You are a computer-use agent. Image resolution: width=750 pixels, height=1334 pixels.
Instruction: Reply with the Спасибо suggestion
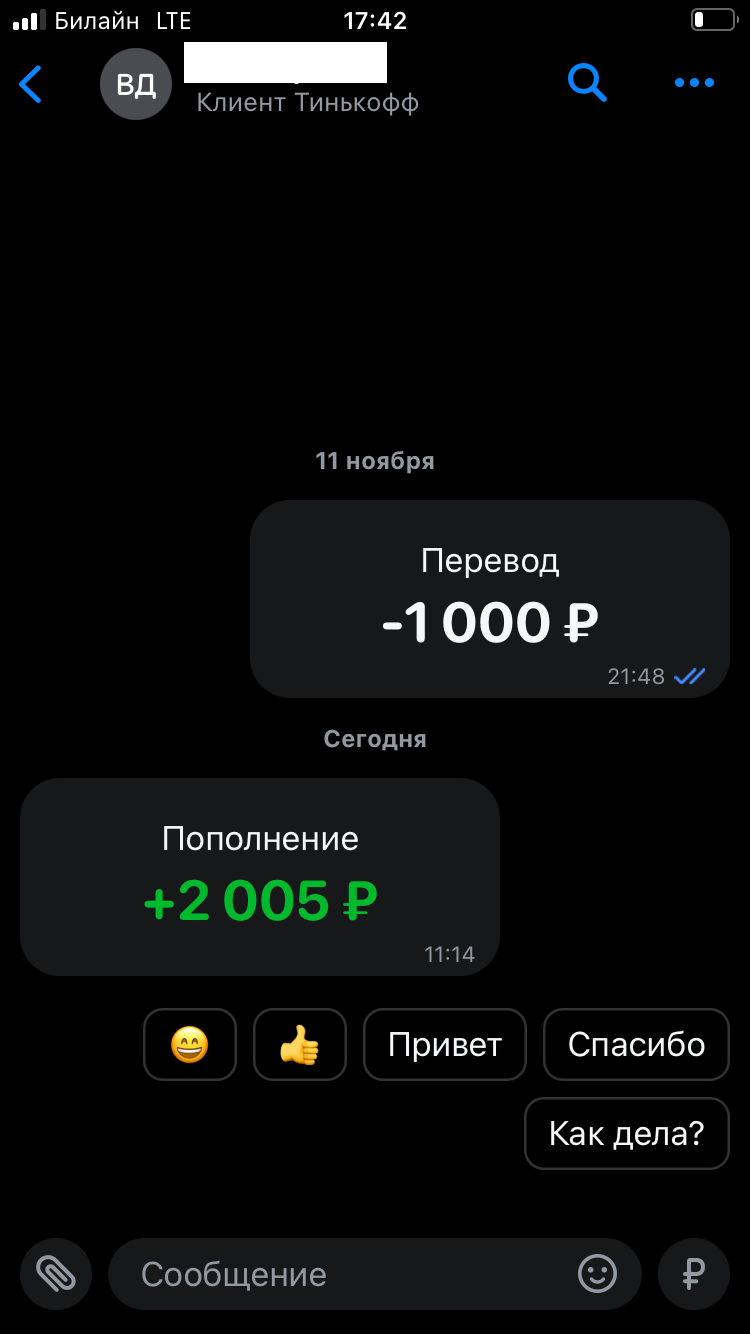(636, 1045)
